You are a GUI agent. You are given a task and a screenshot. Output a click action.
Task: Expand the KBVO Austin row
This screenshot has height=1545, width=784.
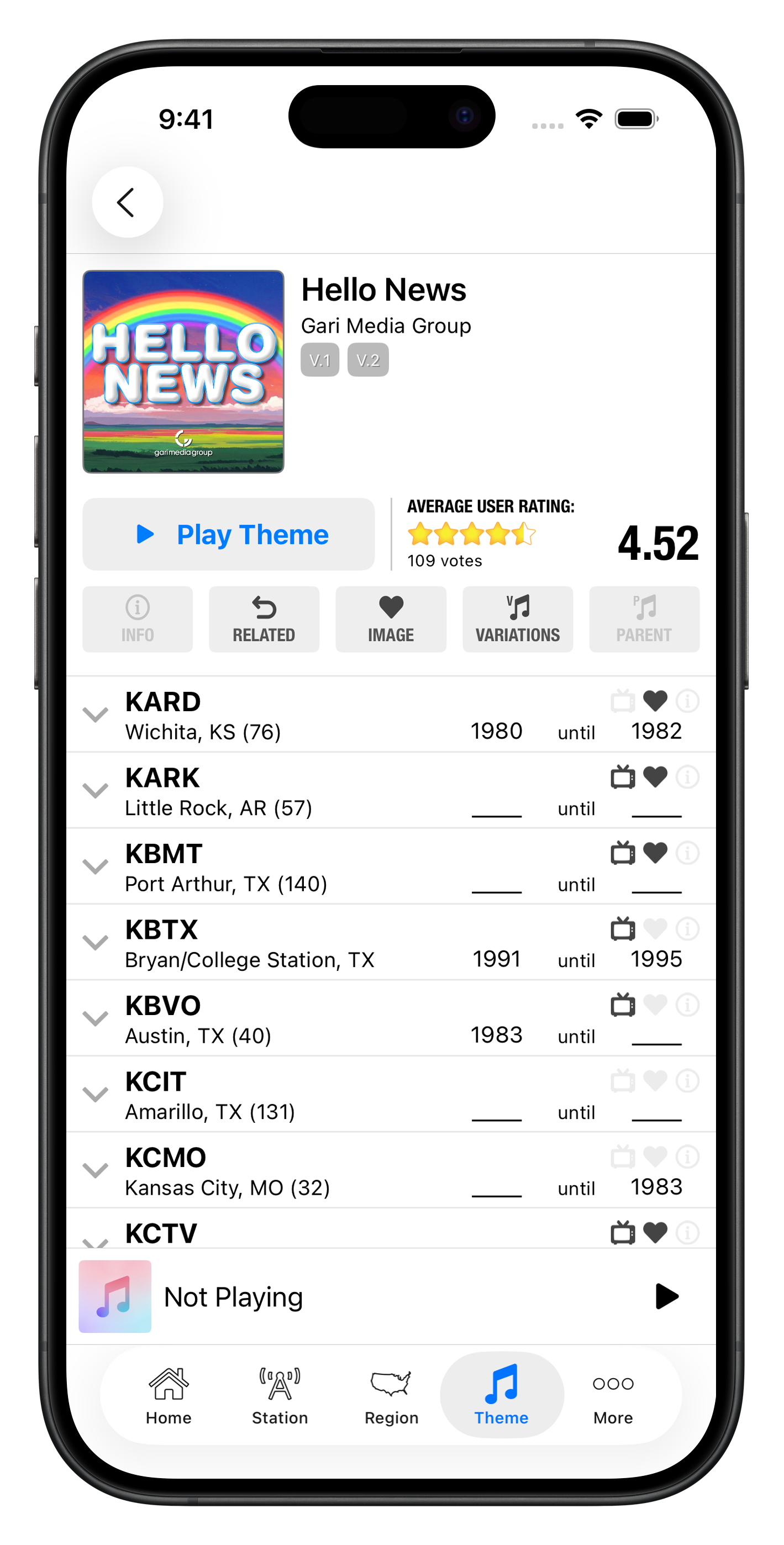(96, 1018)
